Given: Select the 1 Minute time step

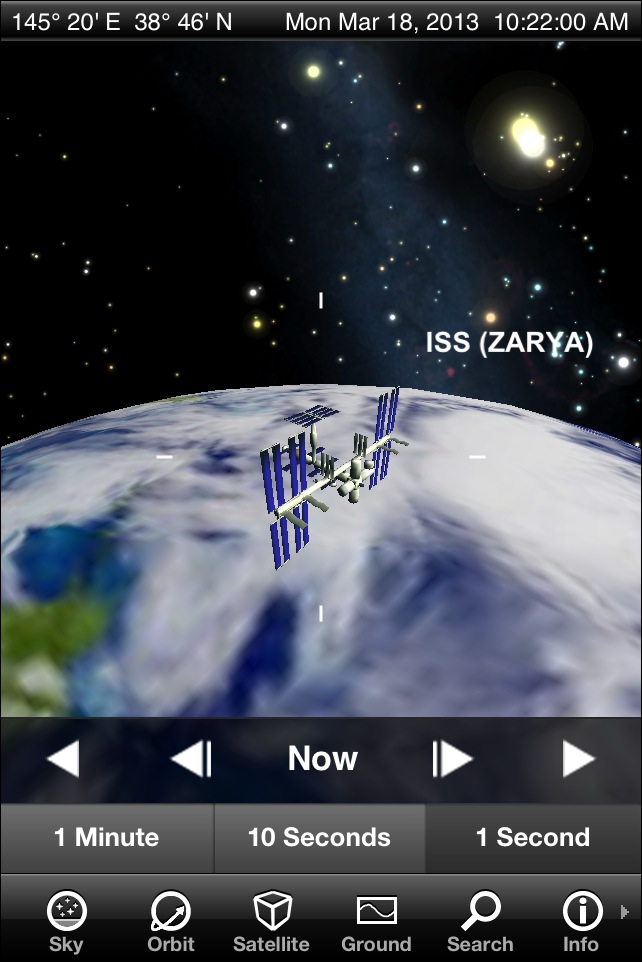Looking at the screenshot, I should [107, 838].
